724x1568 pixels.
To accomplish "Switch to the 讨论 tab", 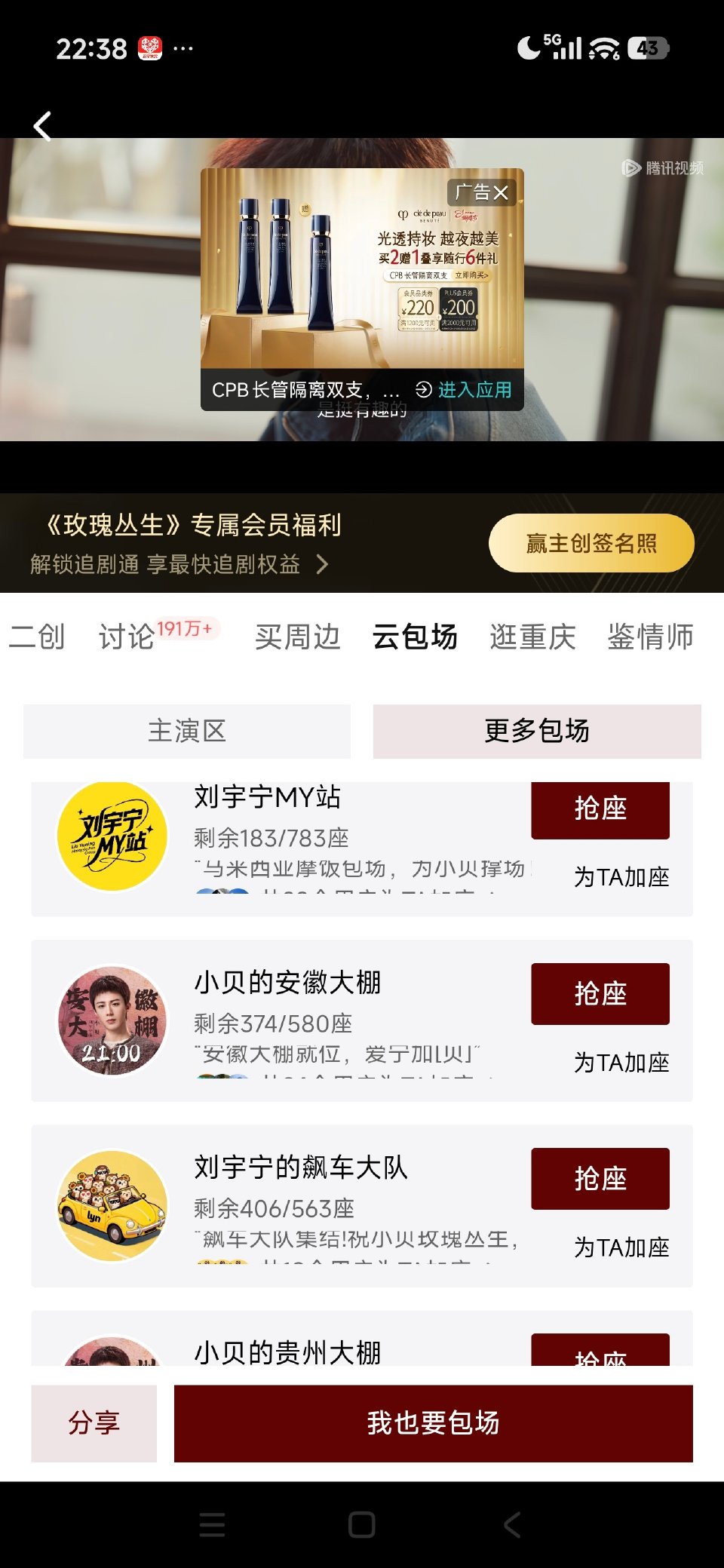I will (x=127, y=637).
